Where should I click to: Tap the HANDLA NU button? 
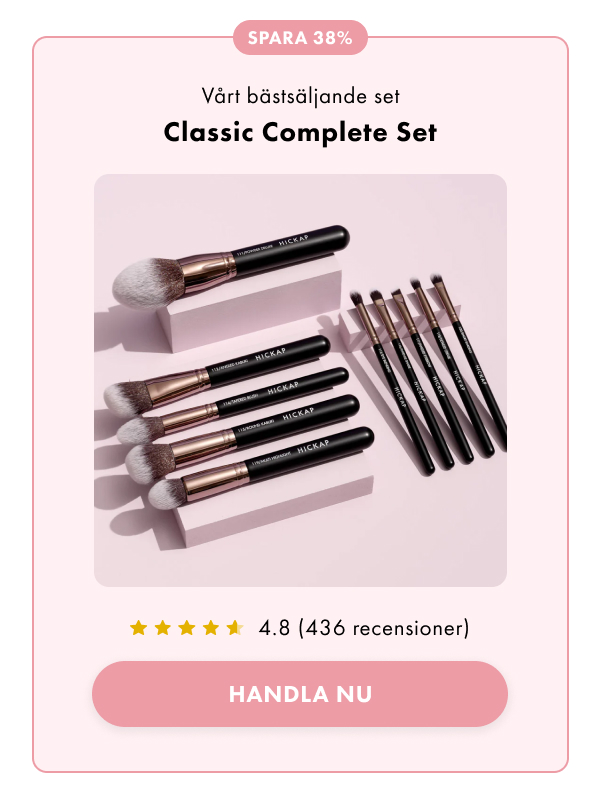pos(300,694)
